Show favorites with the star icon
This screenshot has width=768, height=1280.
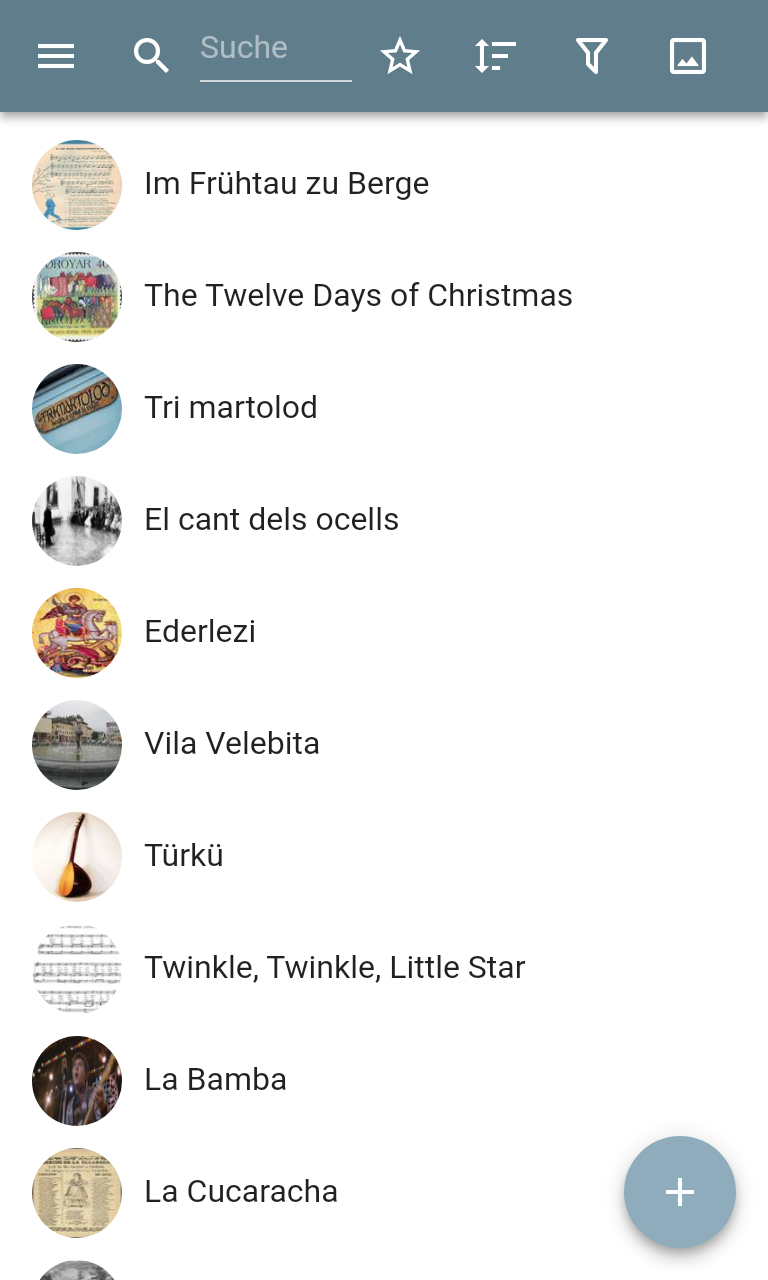(x=400, y=56)
